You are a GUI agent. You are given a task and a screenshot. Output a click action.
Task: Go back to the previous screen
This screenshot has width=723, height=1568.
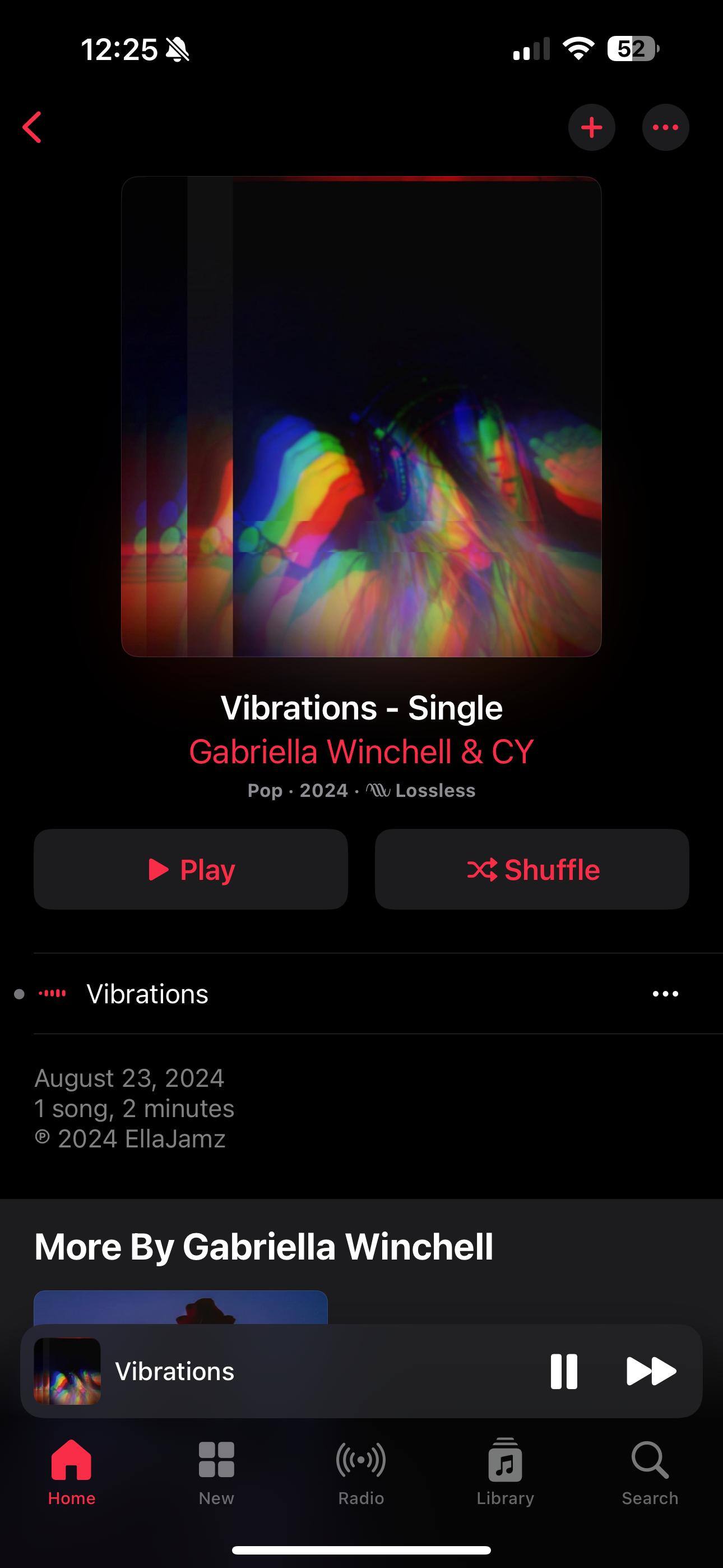pos(33,127)
